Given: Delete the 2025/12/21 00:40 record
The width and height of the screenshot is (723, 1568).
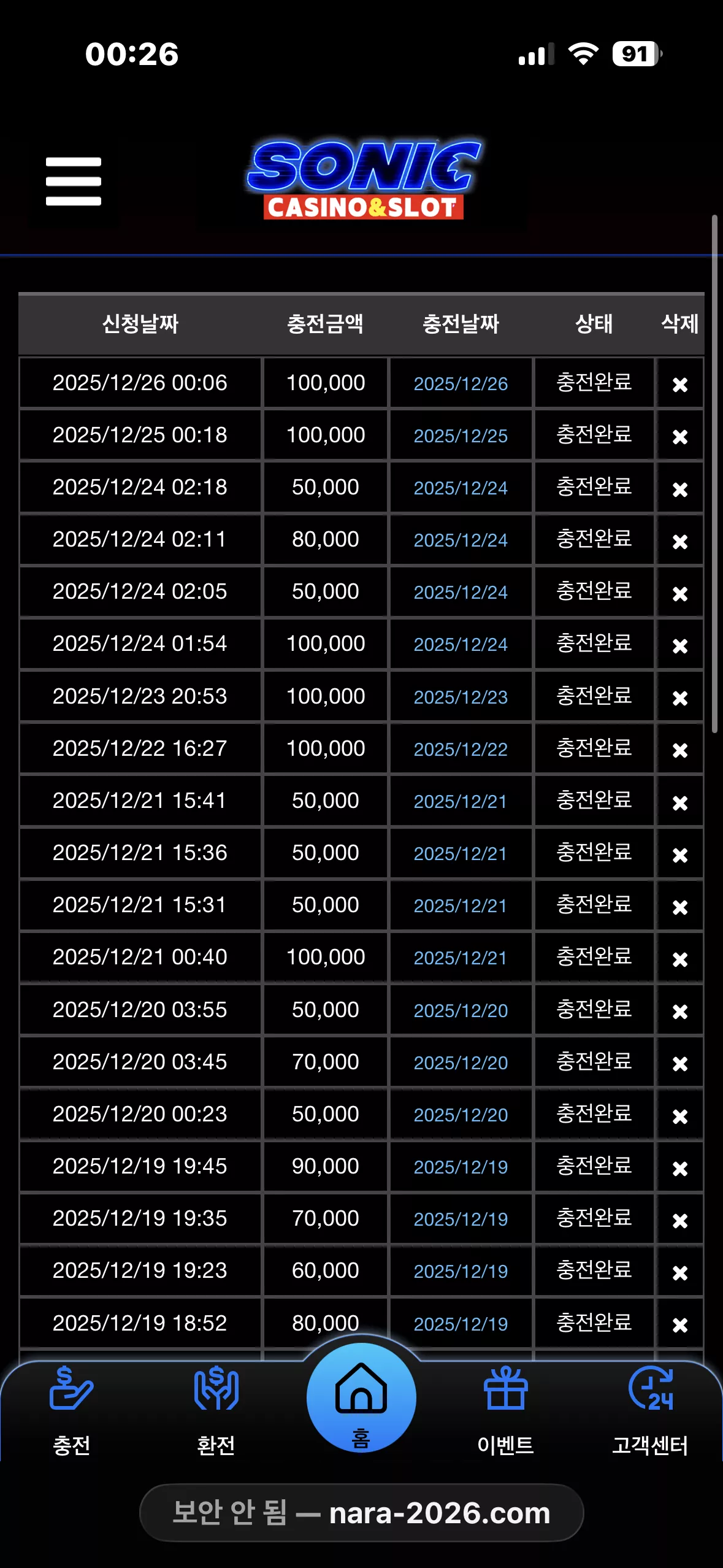Looking at the screenshot, I should pyautogui.click(x=679, y=959).
